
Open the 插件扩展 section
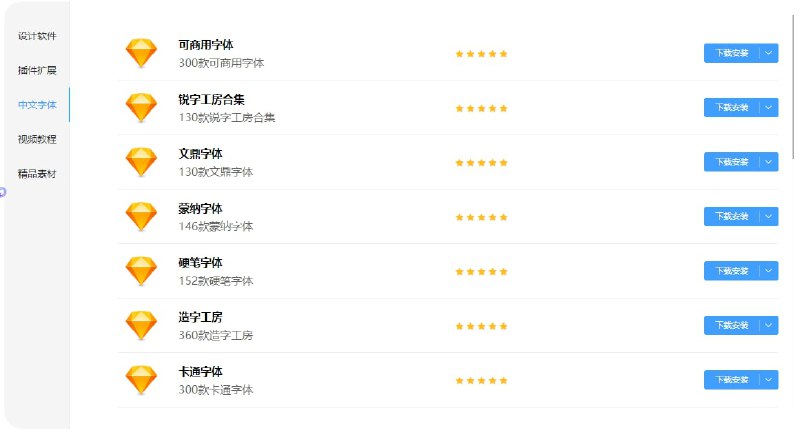37,71
